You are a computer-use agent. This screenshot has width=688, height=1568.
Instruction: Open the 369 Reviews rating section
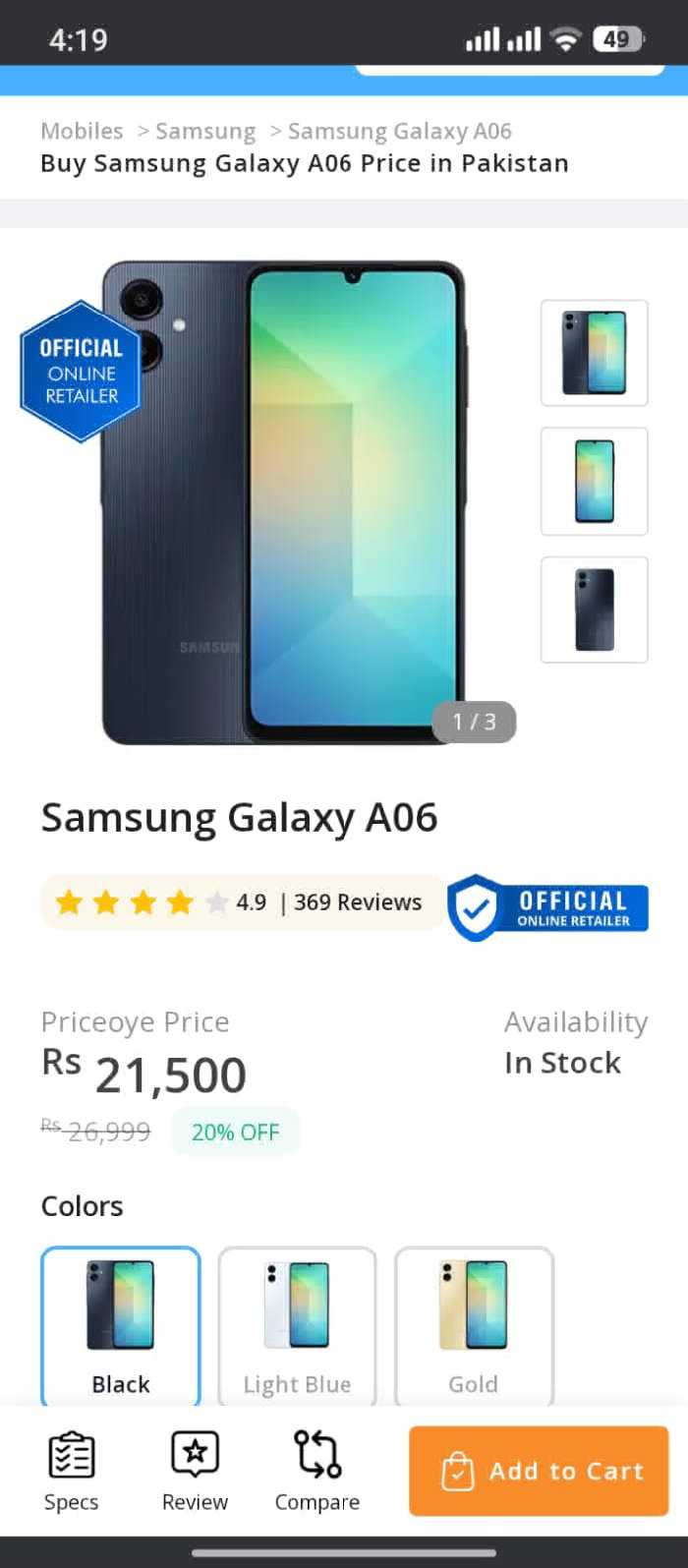pyautogui.click(x=358, y=901)
